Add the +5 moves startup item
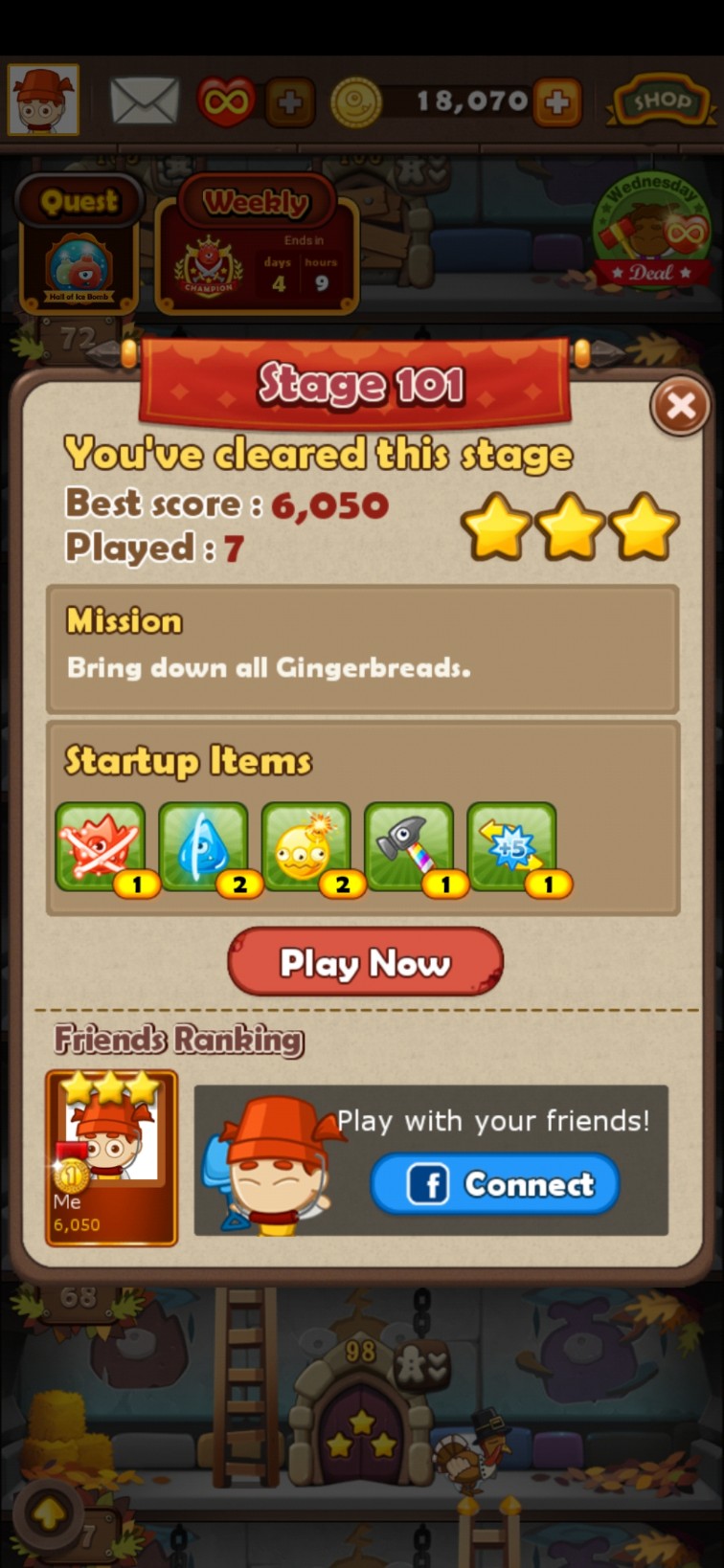Viewport: 724px width, 1568px height. click(x=511, y=847)
